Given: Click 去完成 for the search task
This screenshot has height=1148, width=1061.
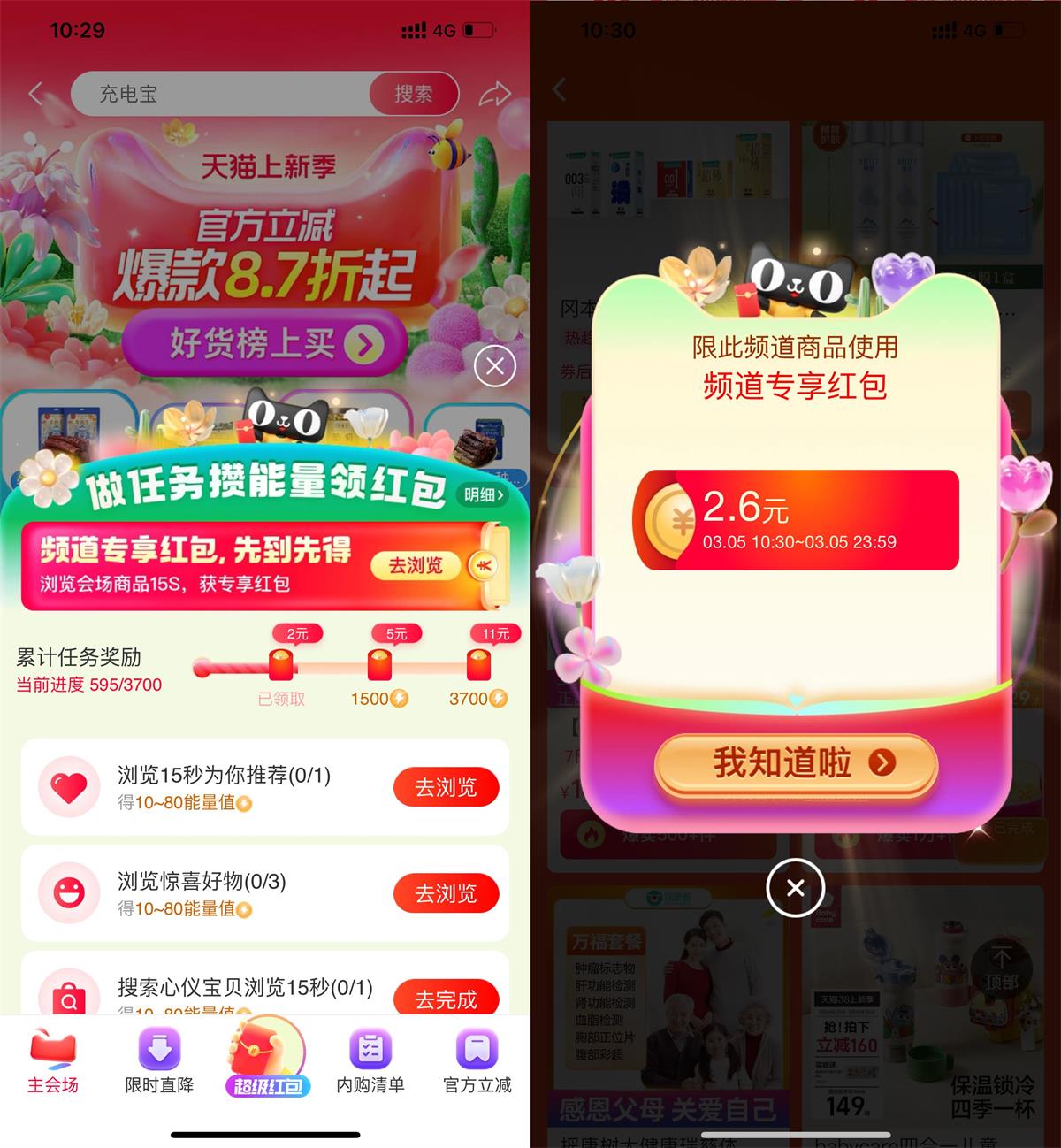Looking at the screenshot, I should point(447,999).
